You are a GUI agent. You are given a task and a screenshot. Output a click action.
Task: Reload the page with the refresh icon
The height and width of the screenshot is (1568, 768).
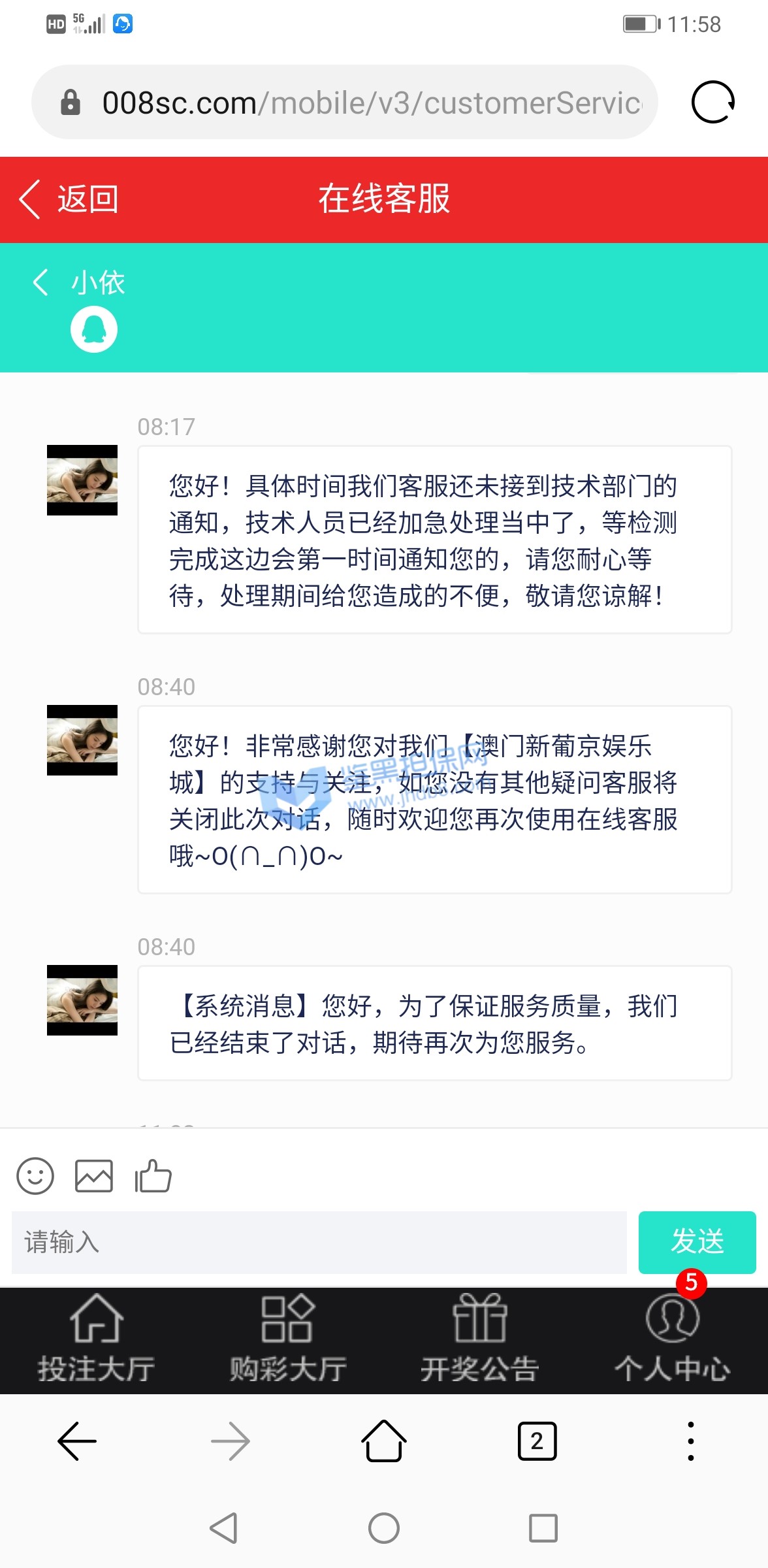tap(712, 103)
